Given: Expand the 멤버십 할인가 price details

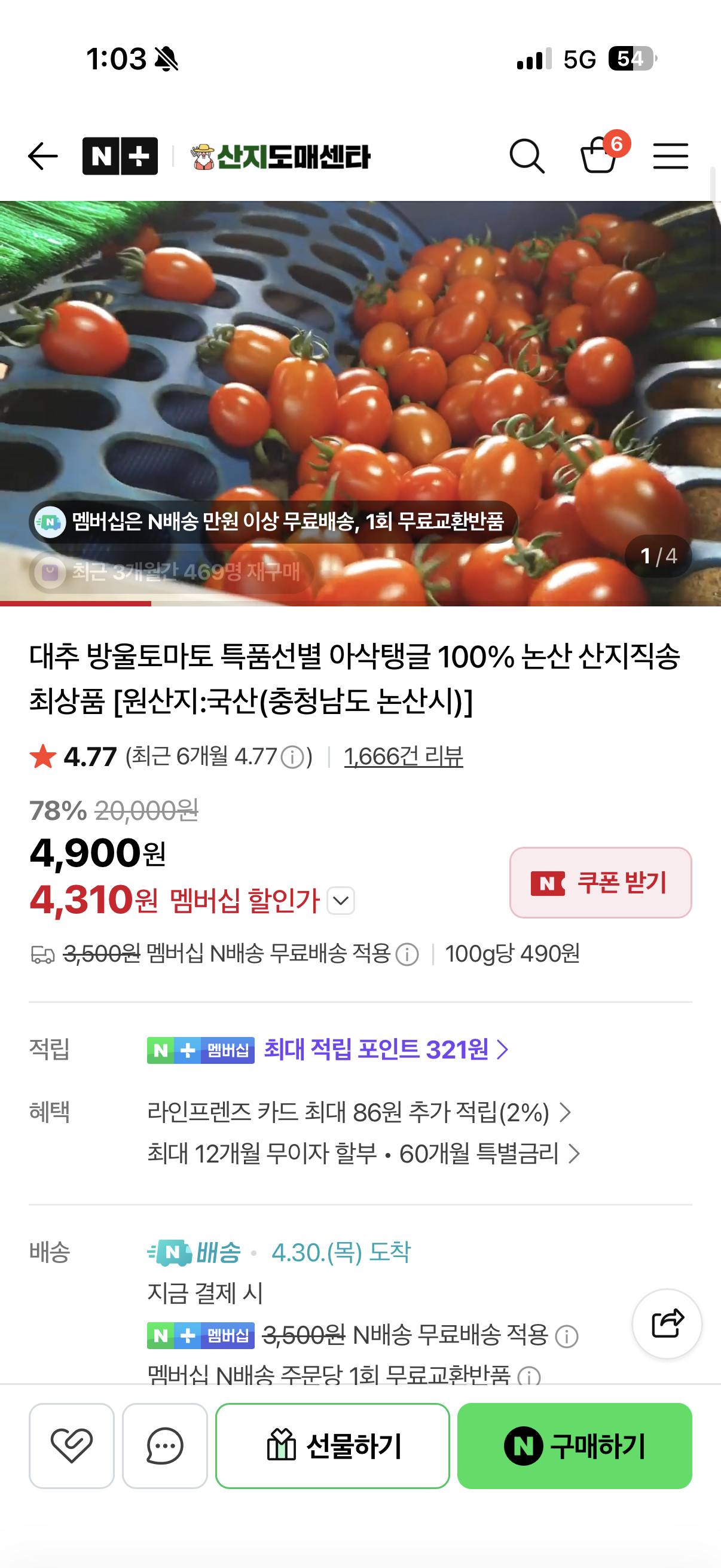Looking at the screenshot, I should pos(342,901).
